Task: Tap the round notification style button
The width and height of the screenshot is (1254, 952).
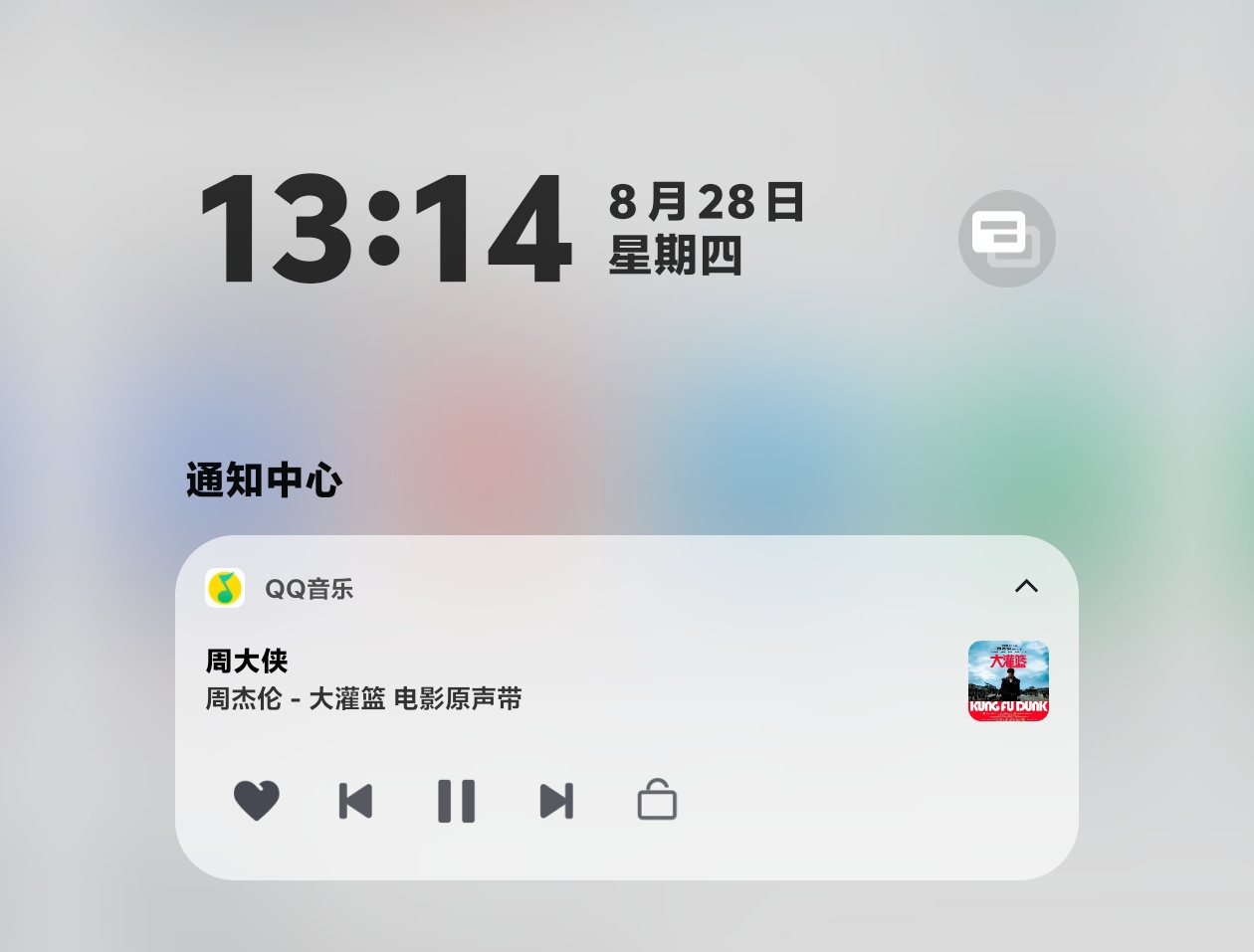Action: (1007, 239)
